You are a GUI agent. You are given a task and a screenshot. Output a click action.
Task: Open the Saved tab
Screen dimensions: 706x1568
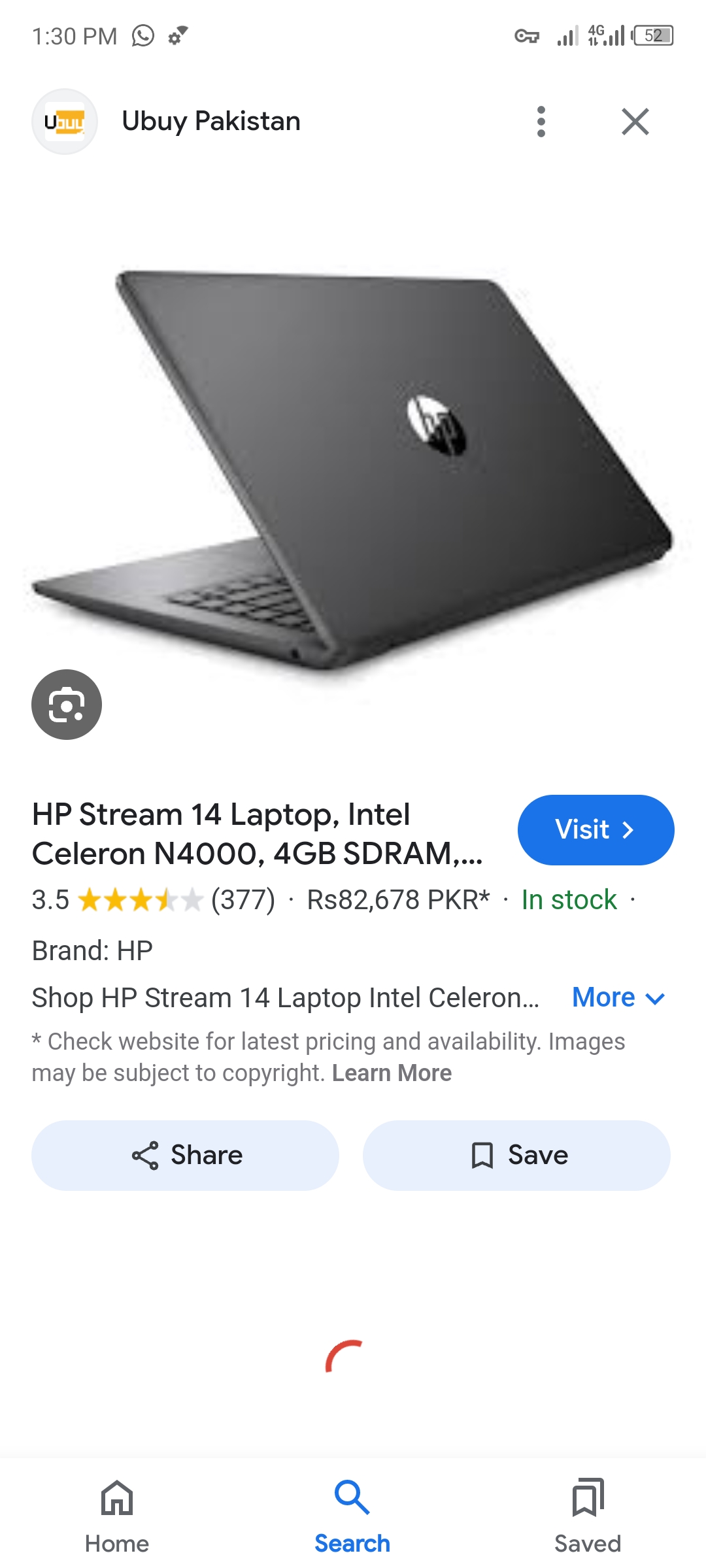point(588,1515)
